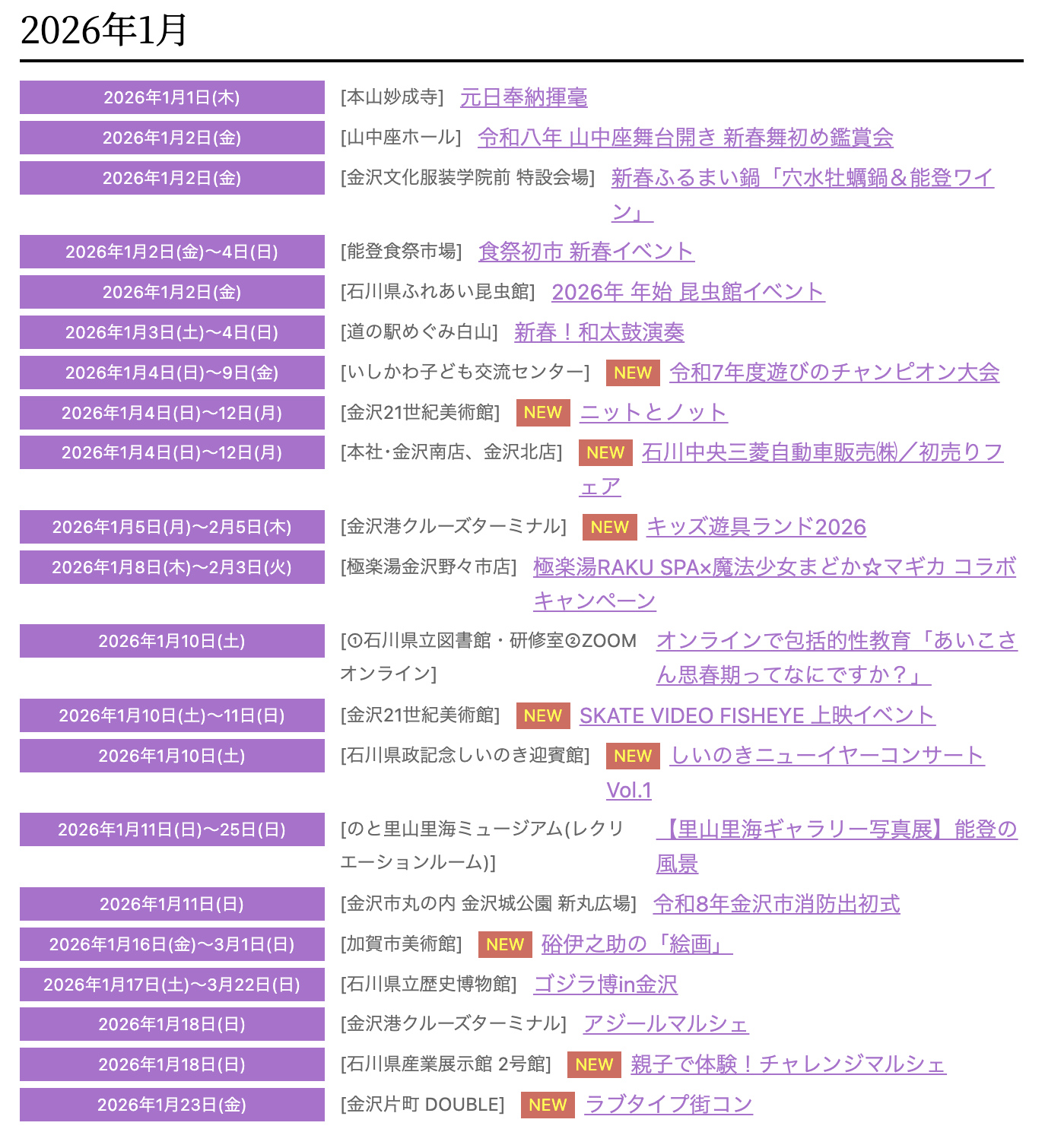
Task: Open キッズ遊具ランド2026 link
Action: point(756,527)
